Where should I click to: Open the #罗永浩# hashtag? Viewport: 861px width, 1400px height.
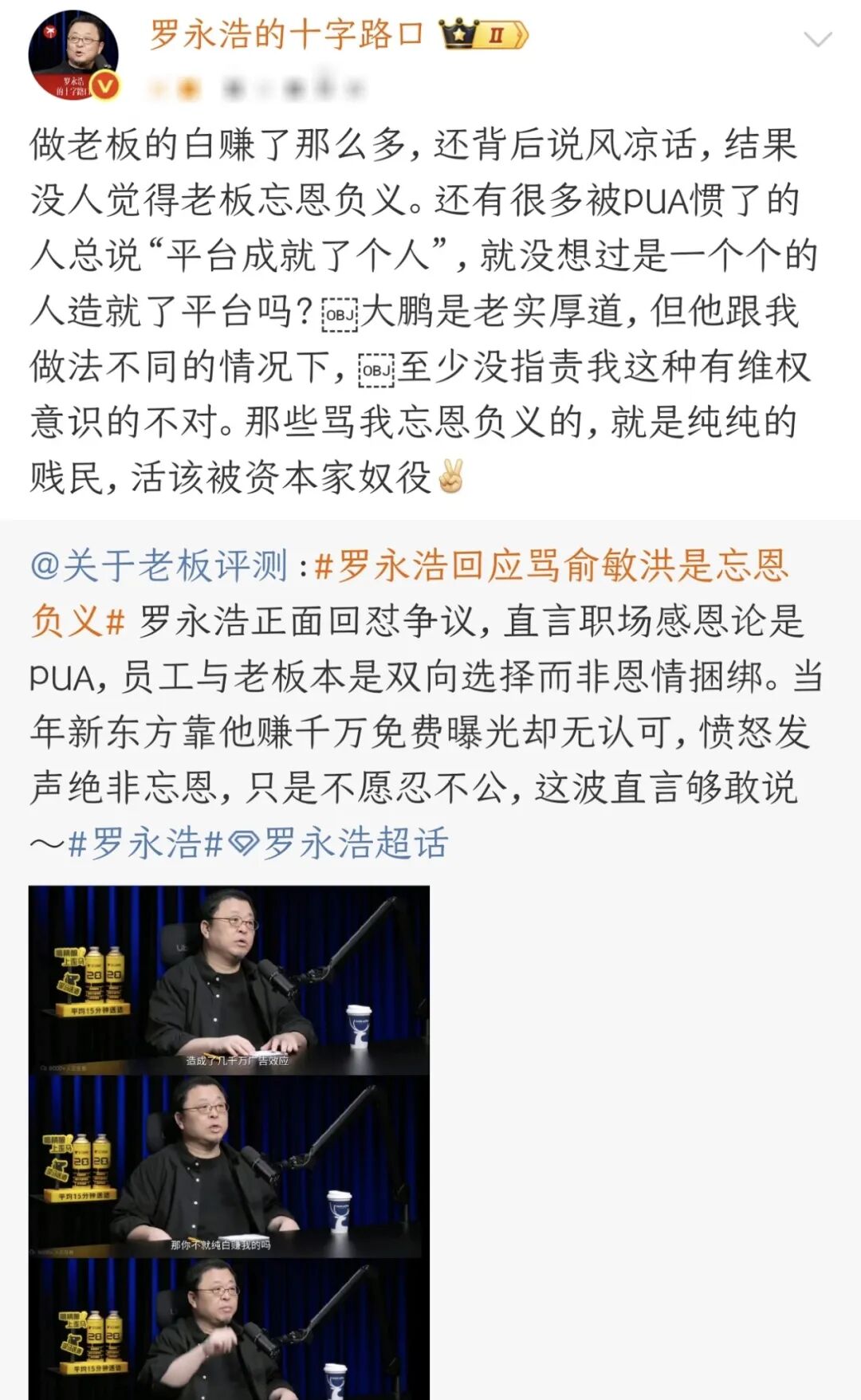pos(145,844)
